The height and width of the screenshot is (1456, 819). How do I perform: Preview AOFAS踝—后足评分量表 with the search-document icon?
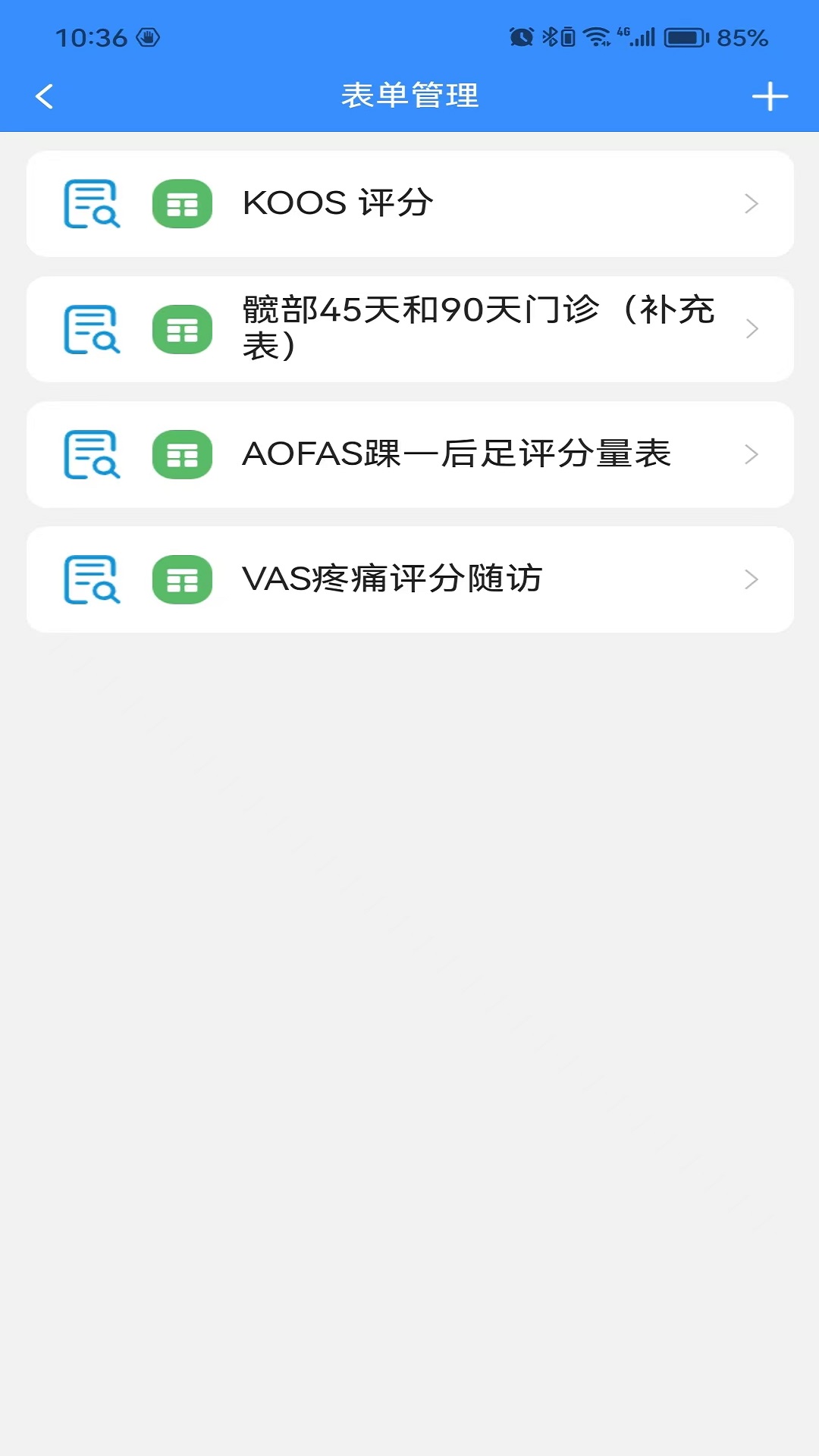tap(92, 454)
